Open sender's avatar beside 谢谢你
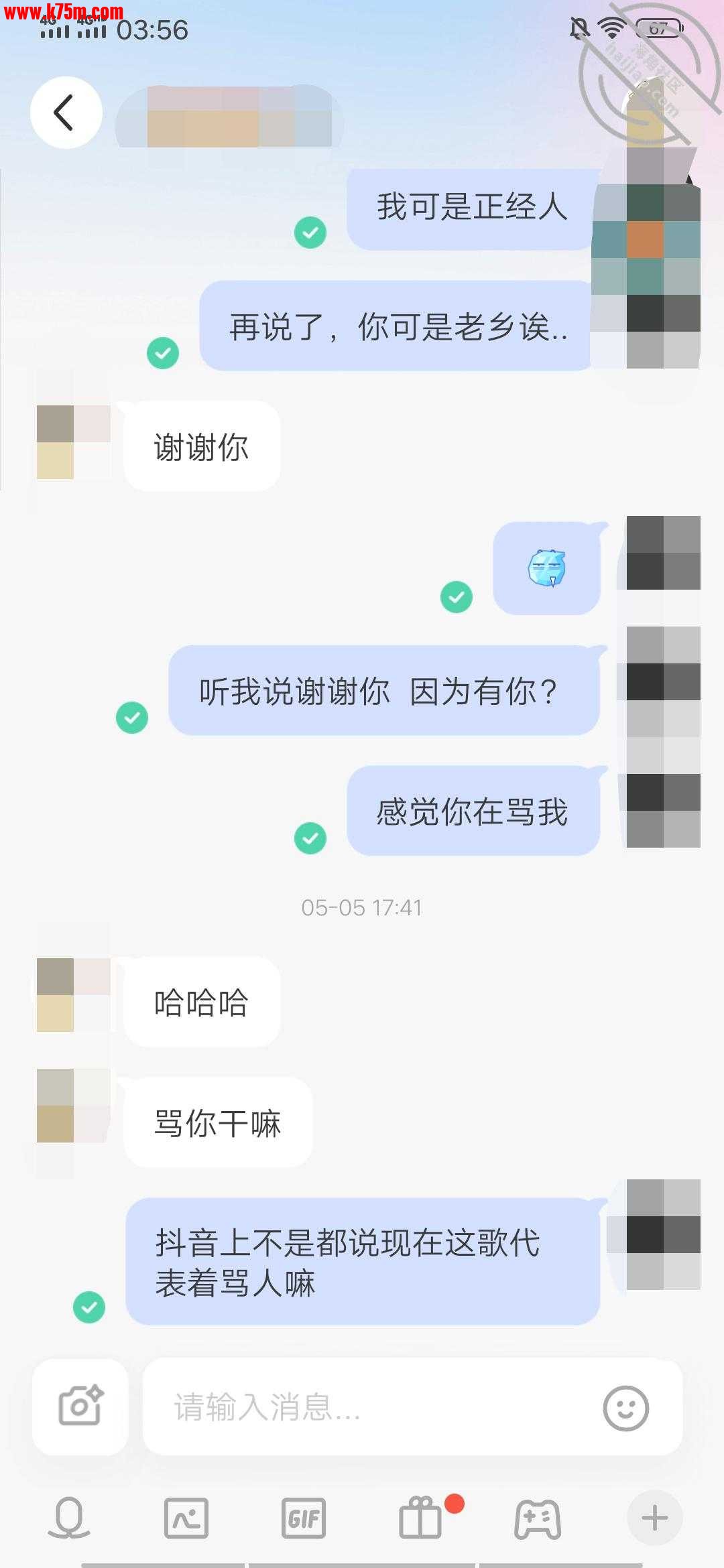The width and height of the screenshot is (724, 1568). coord(73,442)
